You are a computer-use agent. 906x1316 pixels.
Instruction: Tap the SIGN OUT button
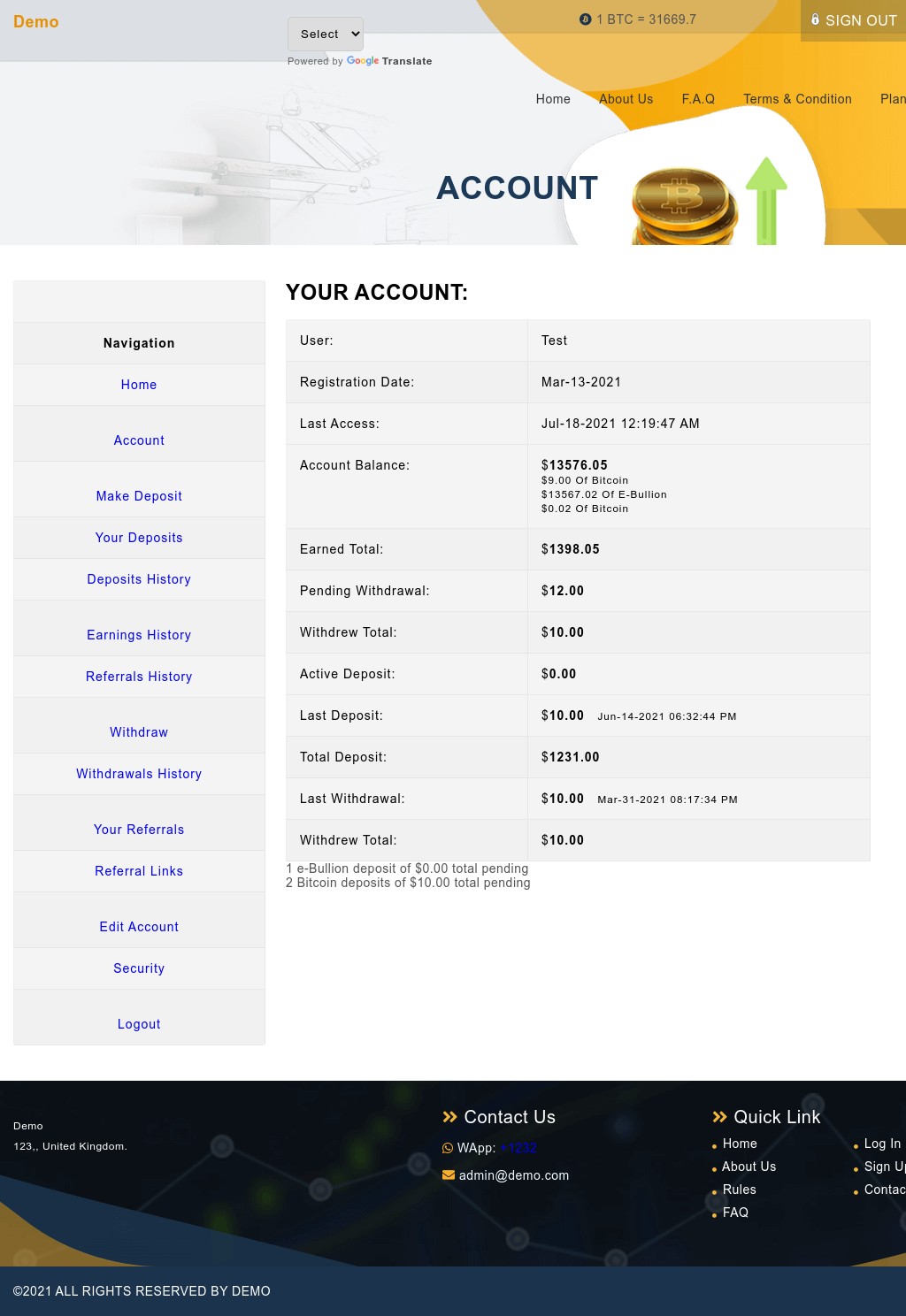(x=854, y=20)
